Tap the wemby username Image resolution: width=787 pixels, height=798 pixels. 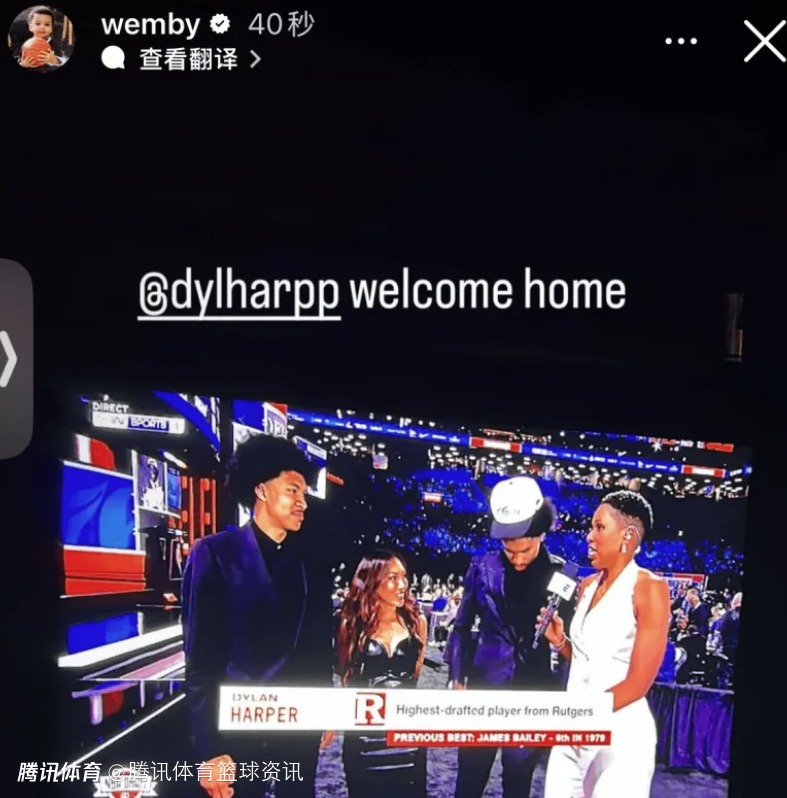tap(151, 25)
